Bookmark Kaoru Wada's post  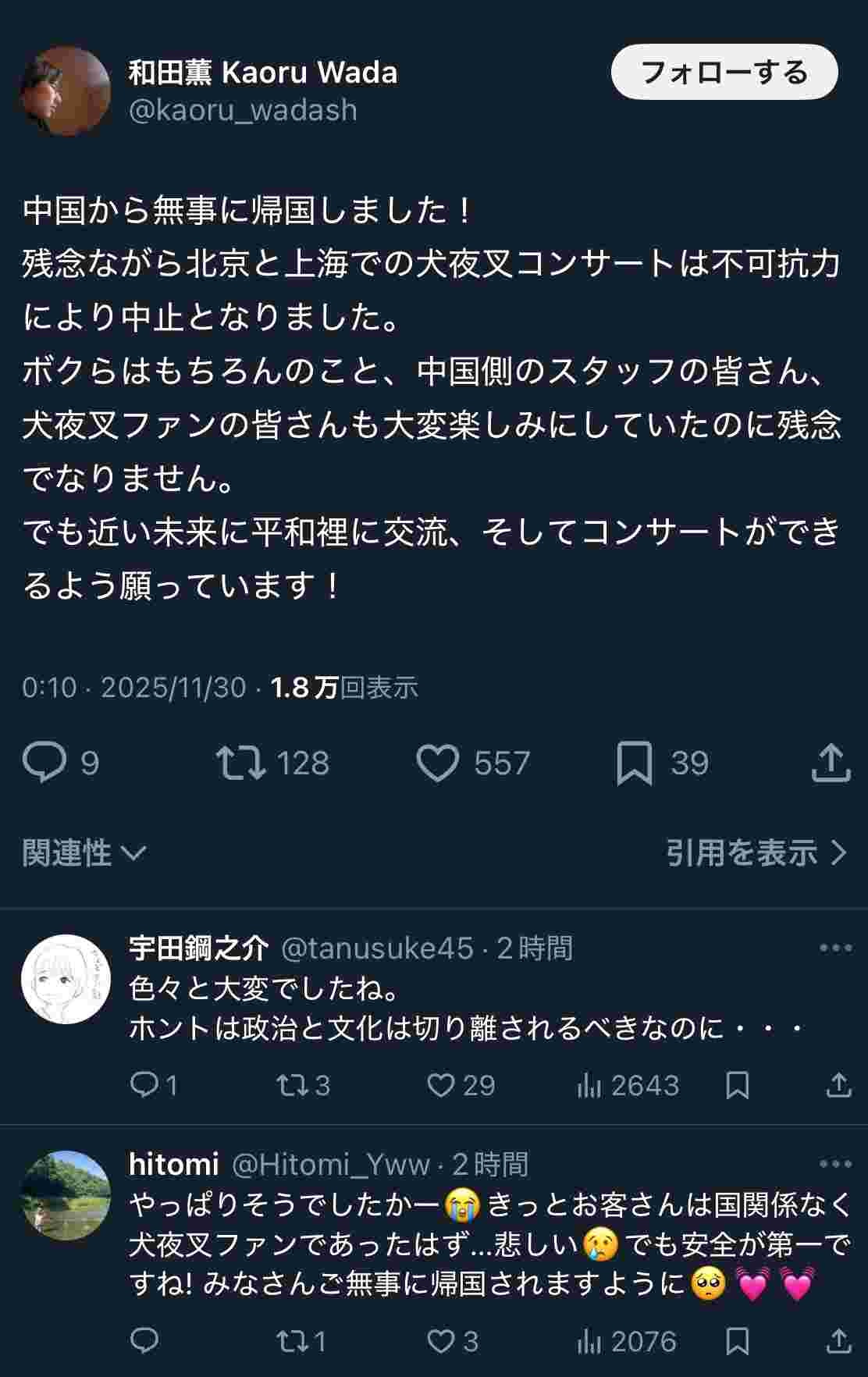[634, 763]
